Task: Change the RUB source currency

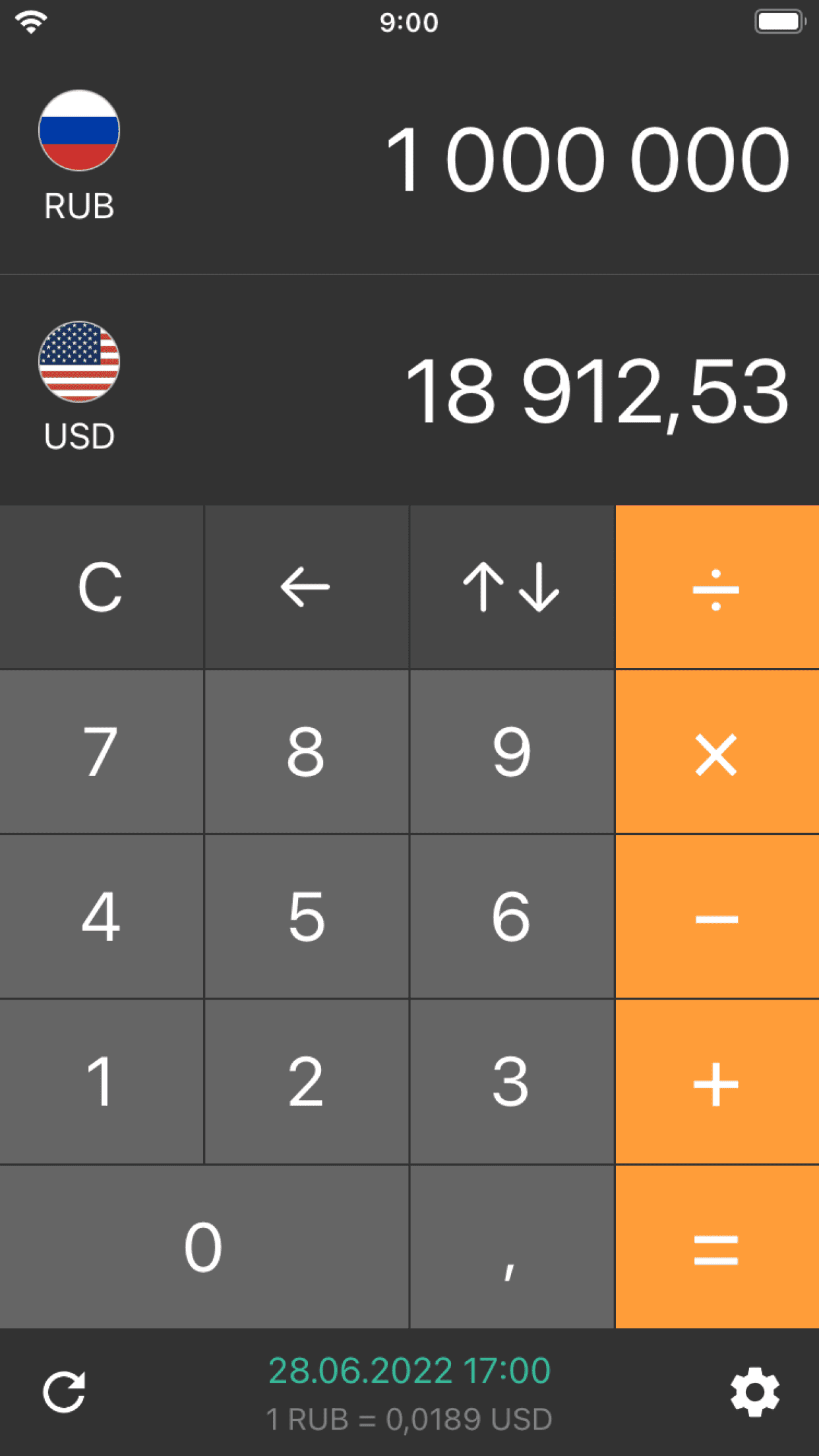Action: point(79,156)
